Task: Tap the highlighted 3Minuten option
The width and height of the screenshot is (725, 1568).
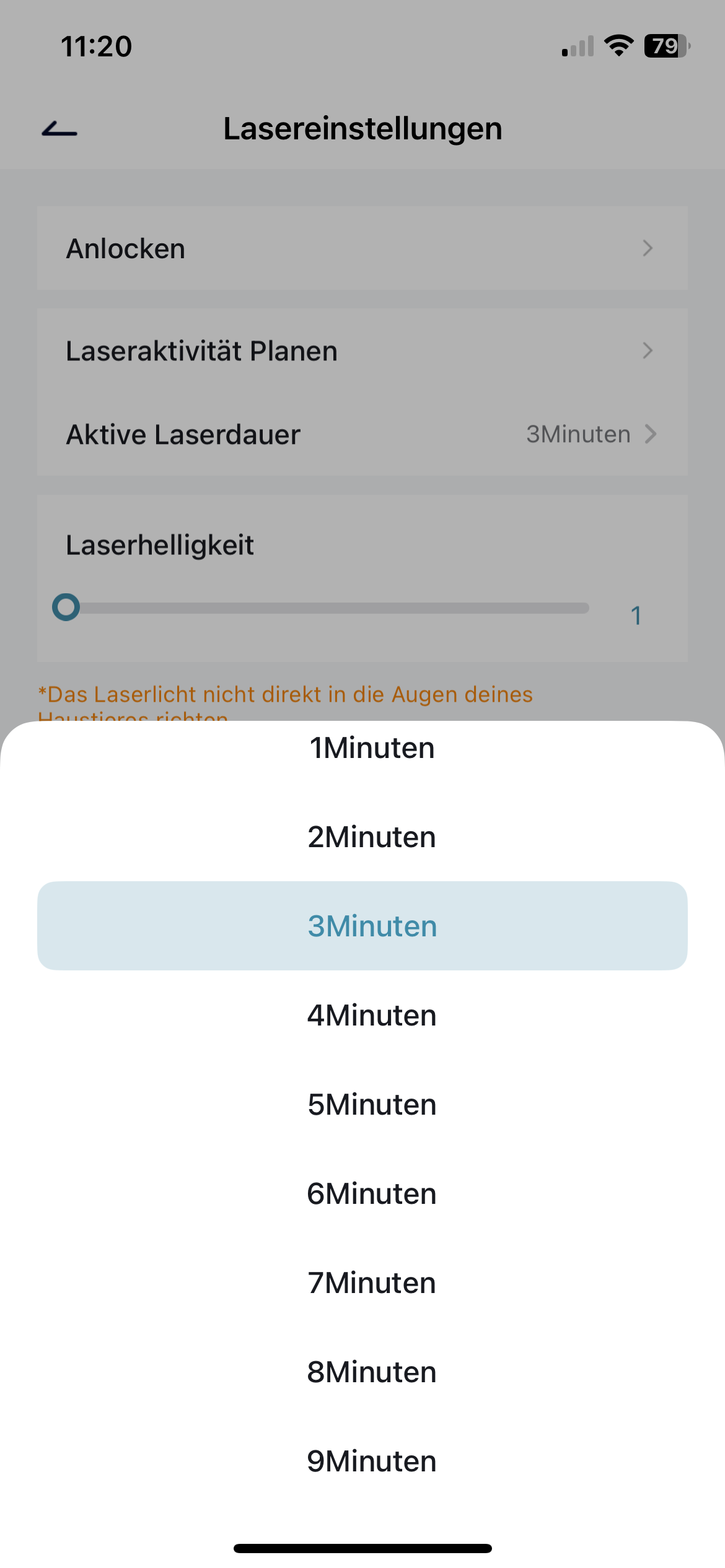Action: click(x=372, y=926)
